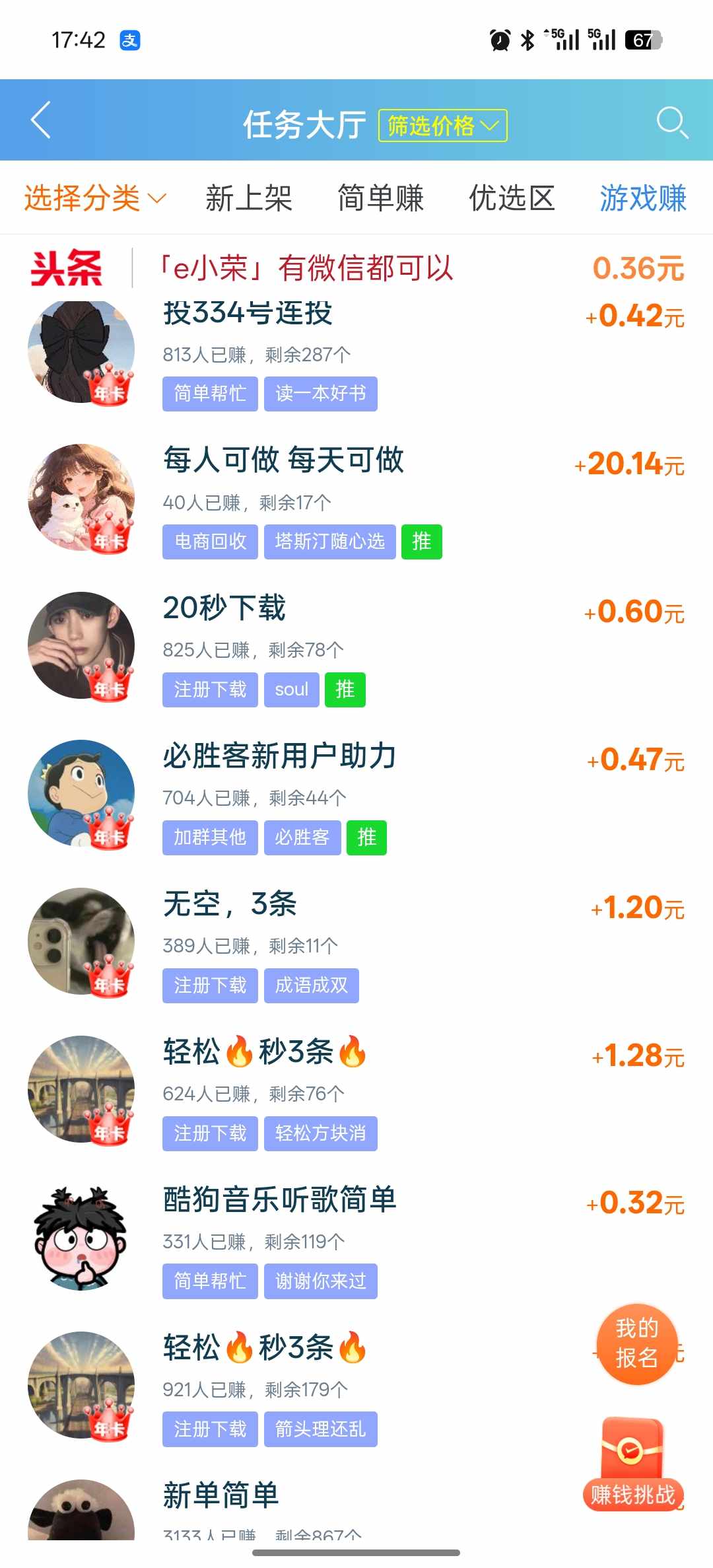Screen dimensions: 713x1568
Task: Select the 推 label on the soul task
Action: pyautogui.click(x=345, y=690)
